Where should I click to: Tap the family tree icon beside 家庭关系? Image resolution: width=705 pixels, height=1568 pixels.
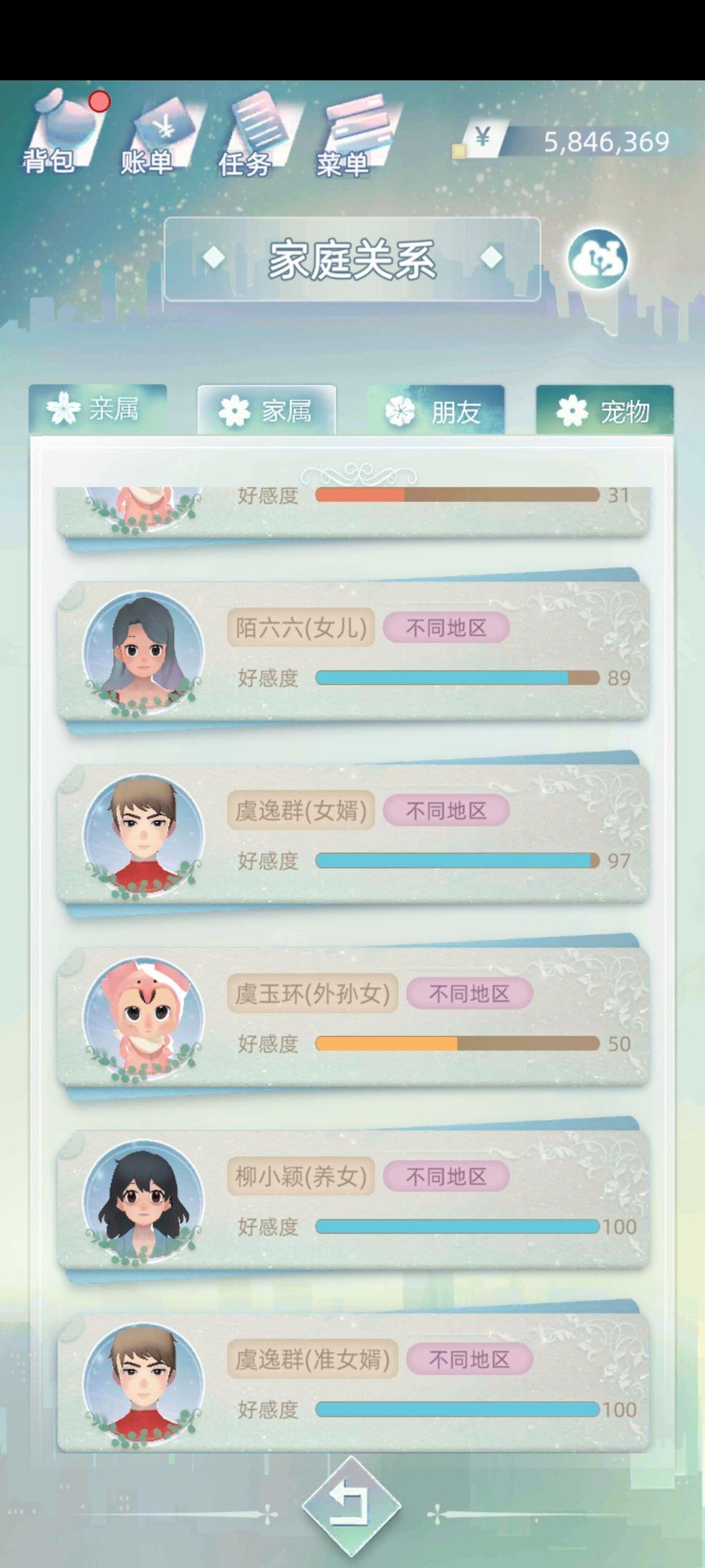pos(597,259)
